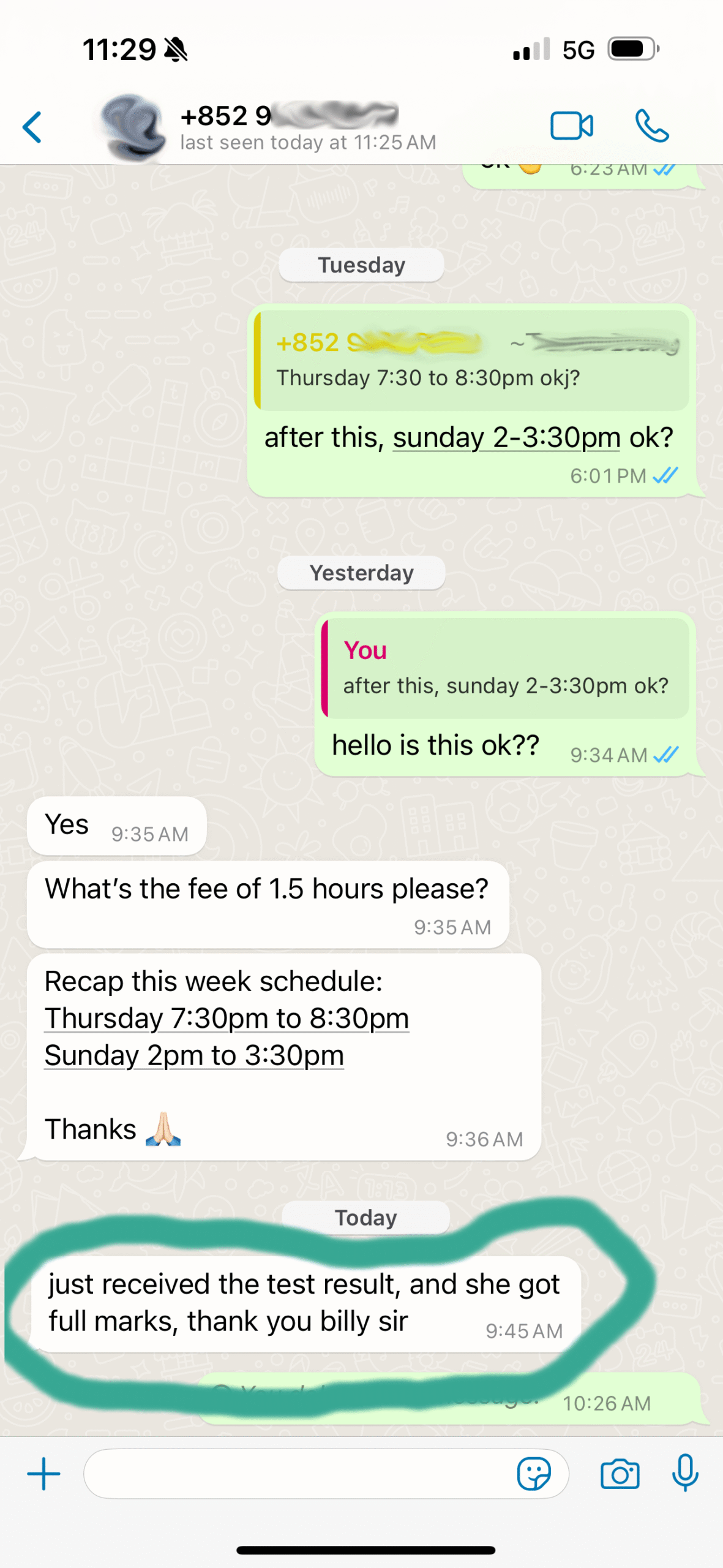Screen dimensions: 723x1568
Task: Open the sticker picker
Action: (534, 1474)
